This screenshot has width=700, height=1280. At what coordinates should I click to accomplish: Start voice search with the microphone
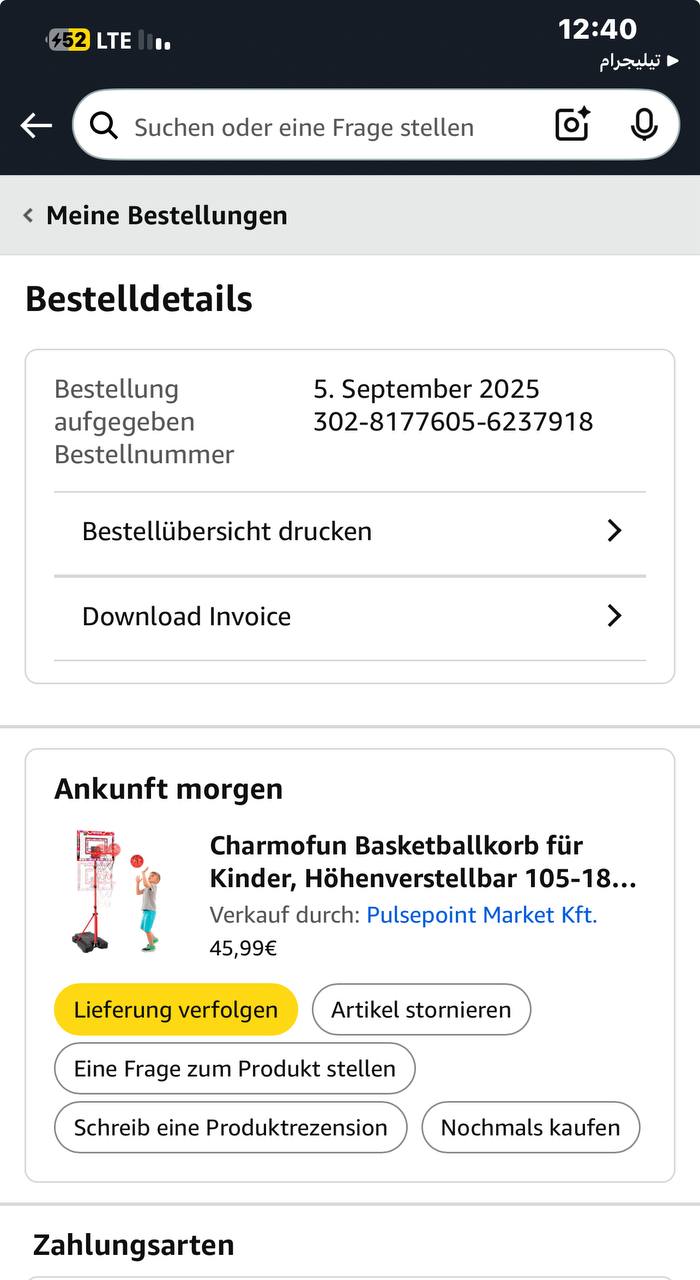click(644, 125)
